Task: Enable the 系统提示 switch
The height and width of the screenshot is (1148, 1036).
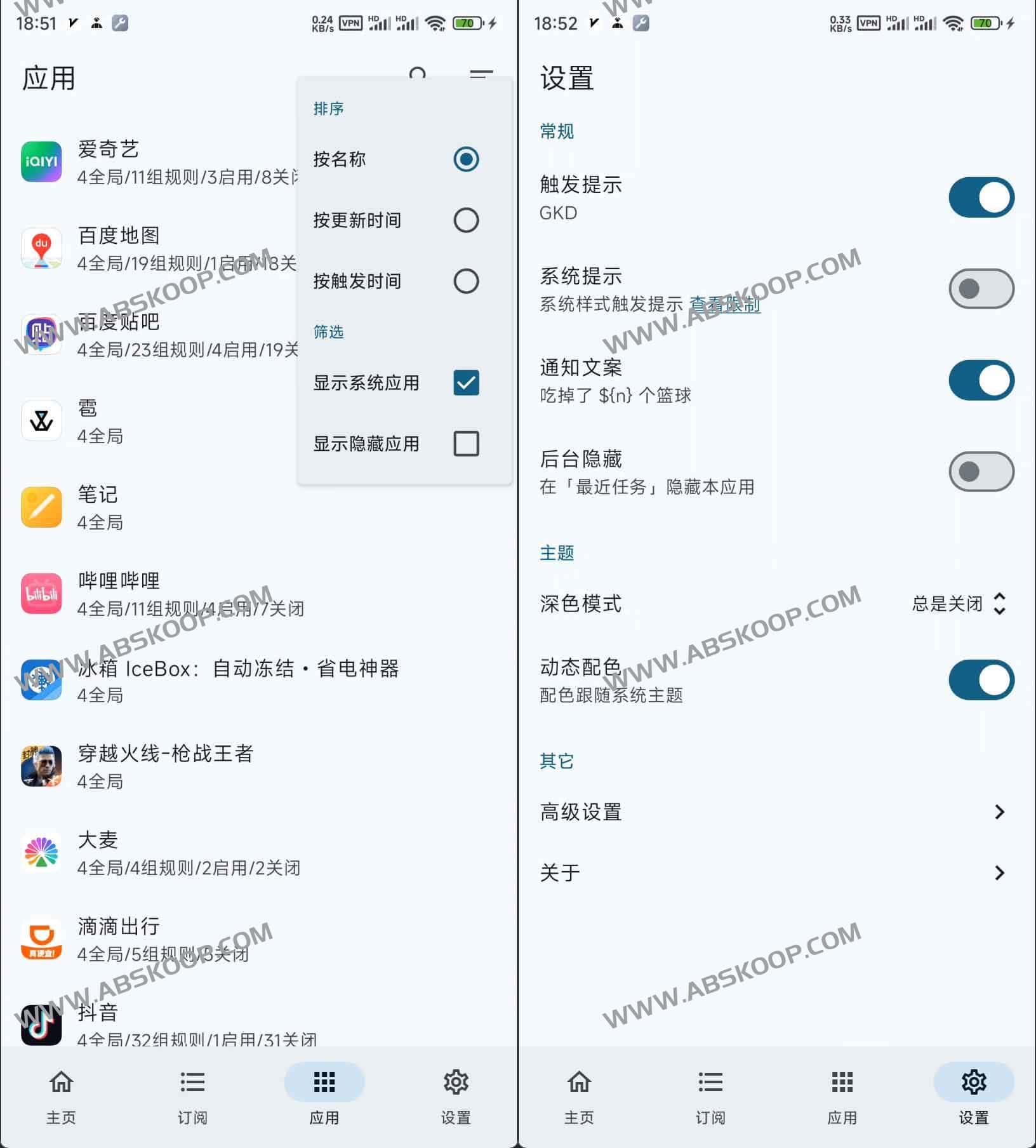Action: click(x=981, y=289)
